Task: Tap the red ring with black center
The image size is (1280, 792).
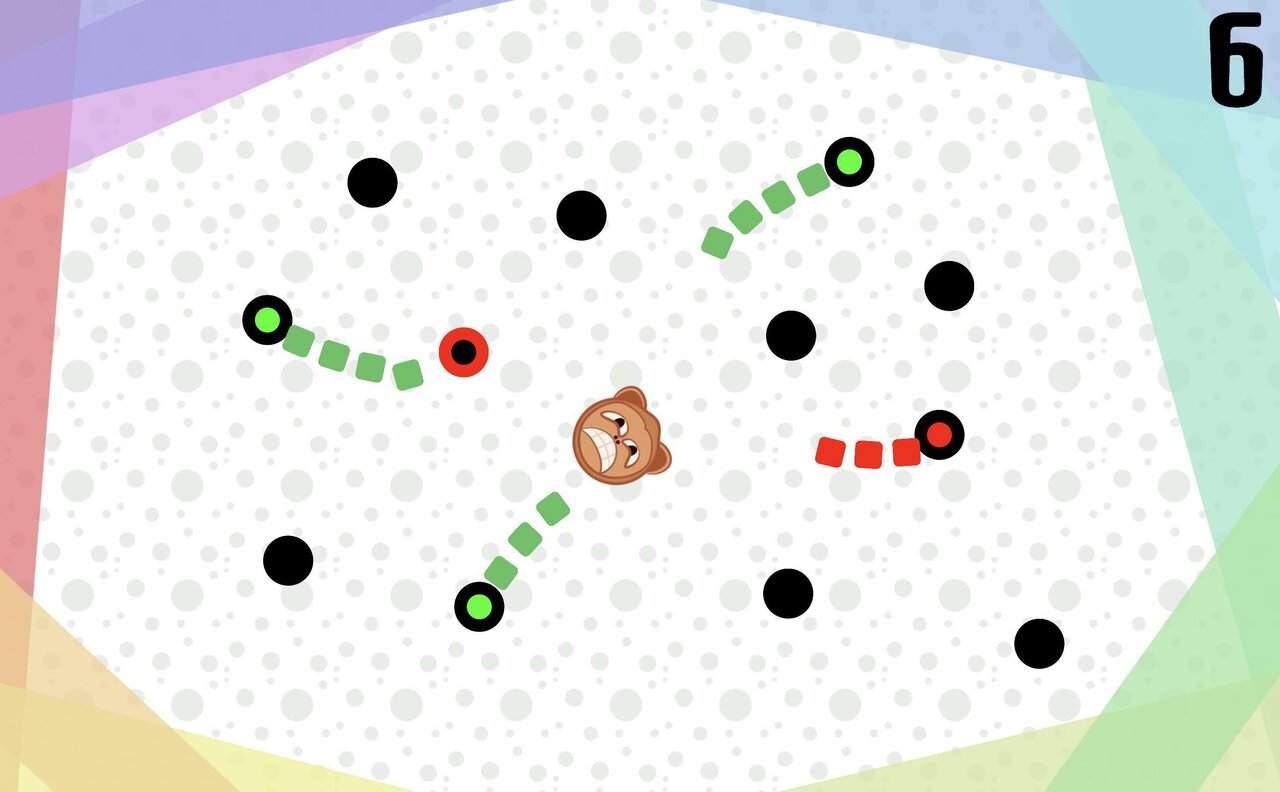Action: 464,352
